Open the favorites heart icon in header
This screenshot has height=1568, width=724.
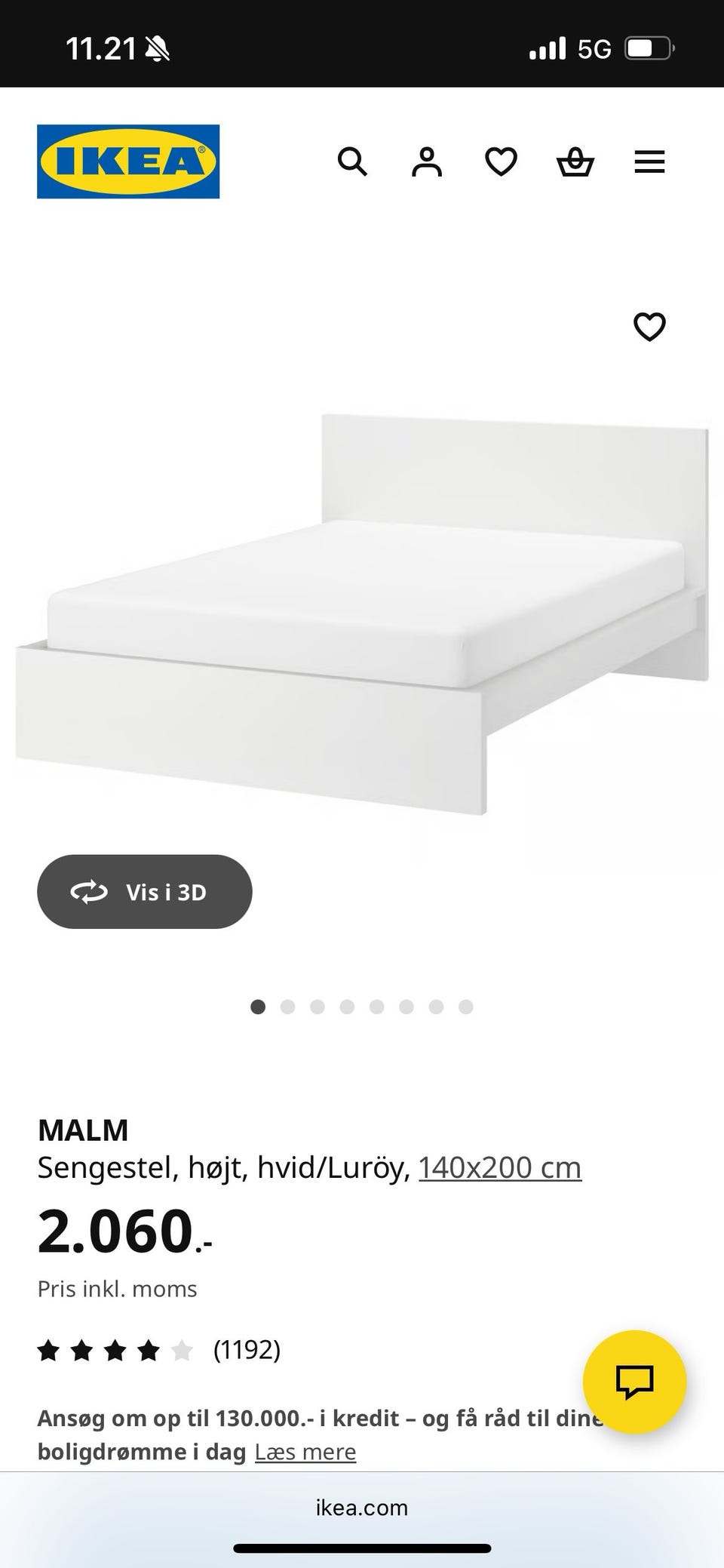point(501,161)
